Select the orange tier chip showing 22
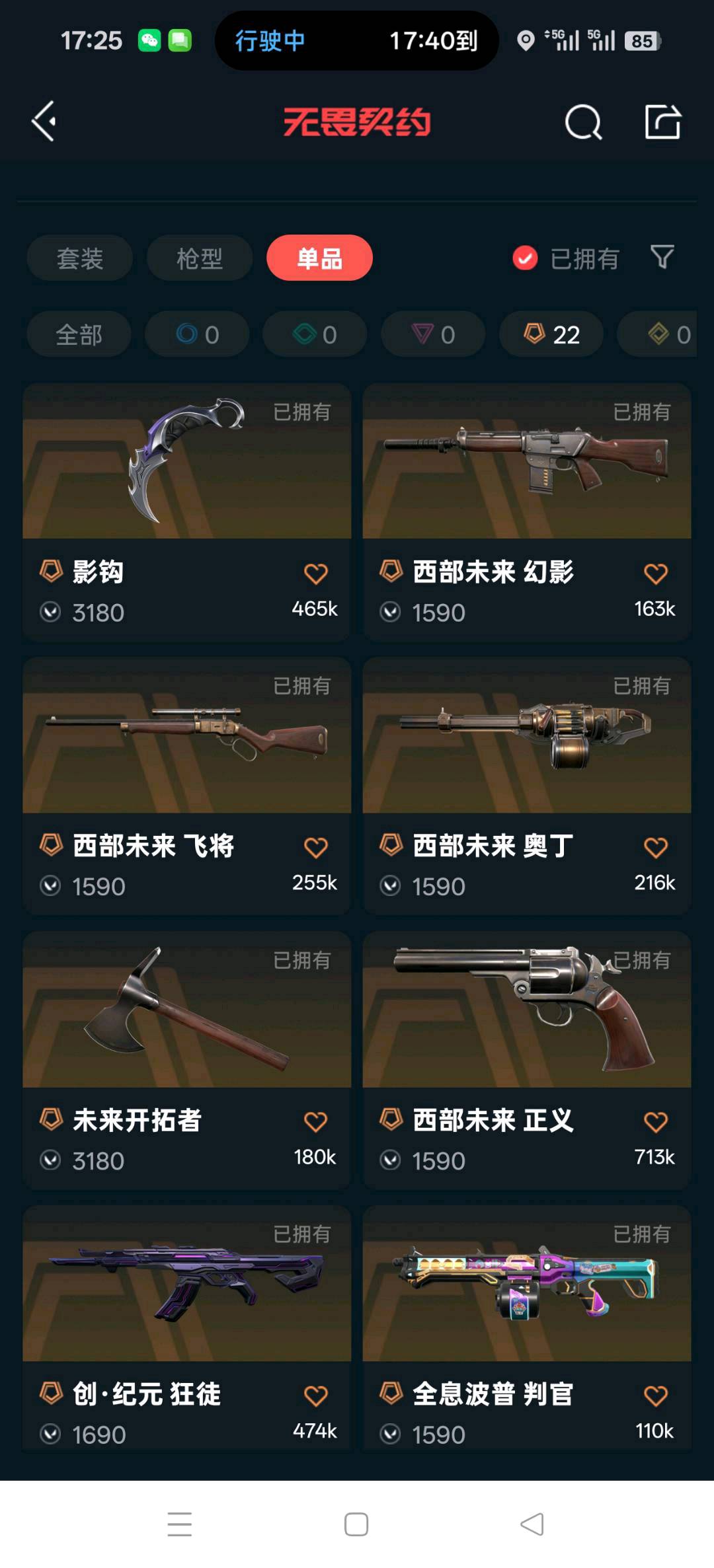714x1568 pixels. 551,334
